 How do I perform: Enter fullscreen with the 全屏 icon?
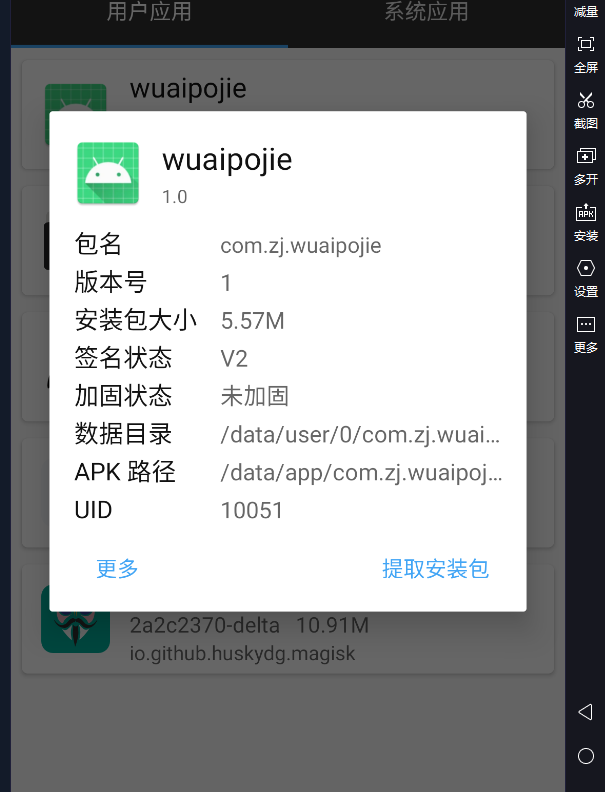(586, 54)
